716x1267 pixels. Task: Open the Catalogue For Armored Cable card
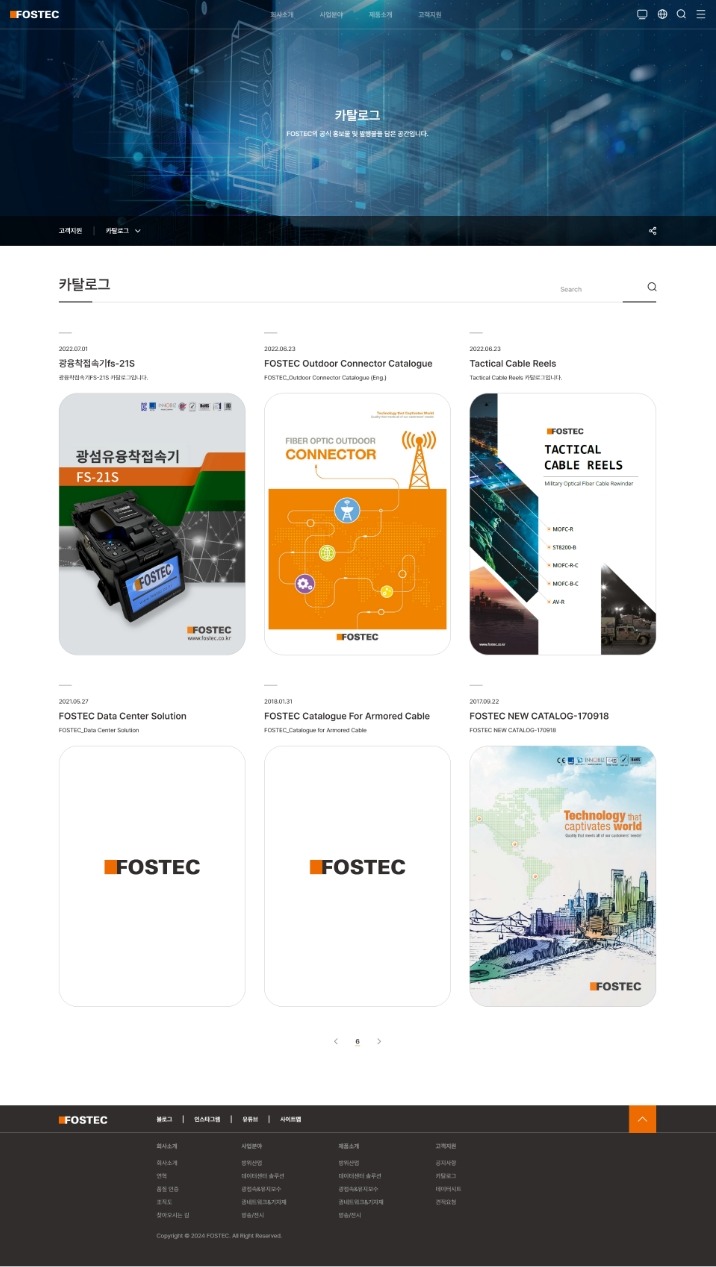click(x=357, y=875)
